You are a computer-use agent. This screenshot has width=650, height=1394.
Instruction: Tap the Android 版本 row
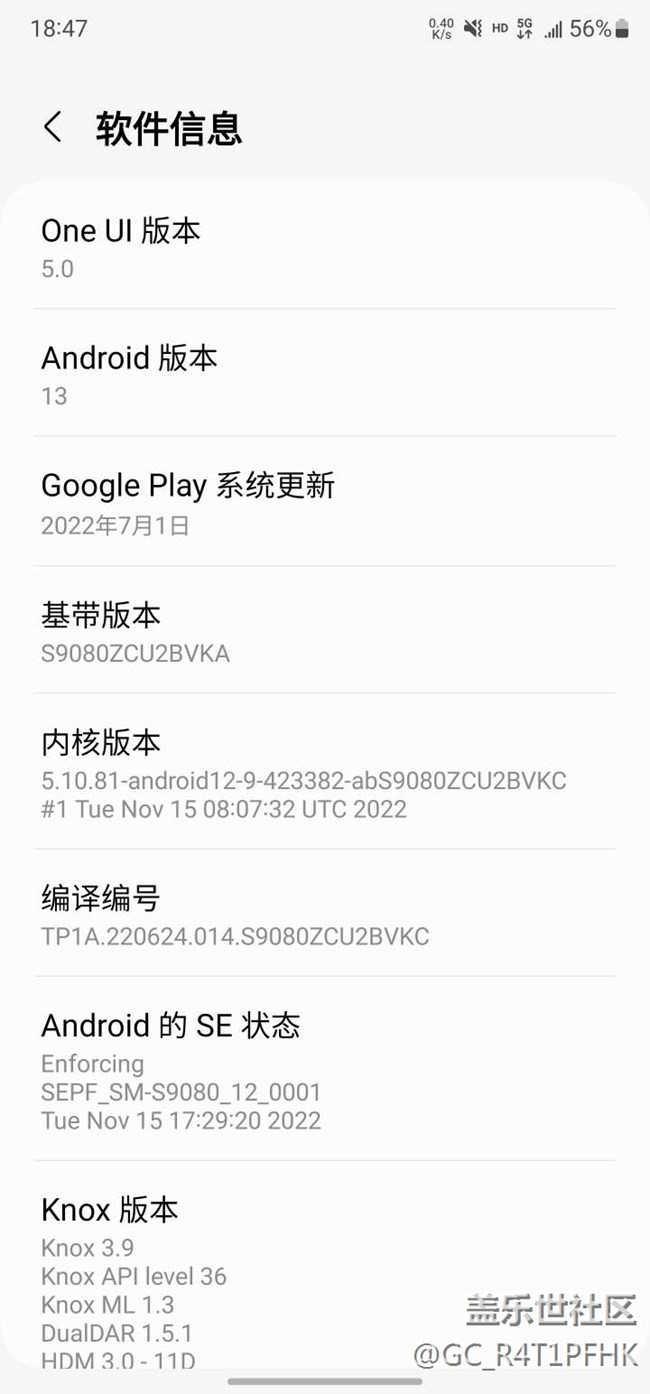(x=324, y=374)
